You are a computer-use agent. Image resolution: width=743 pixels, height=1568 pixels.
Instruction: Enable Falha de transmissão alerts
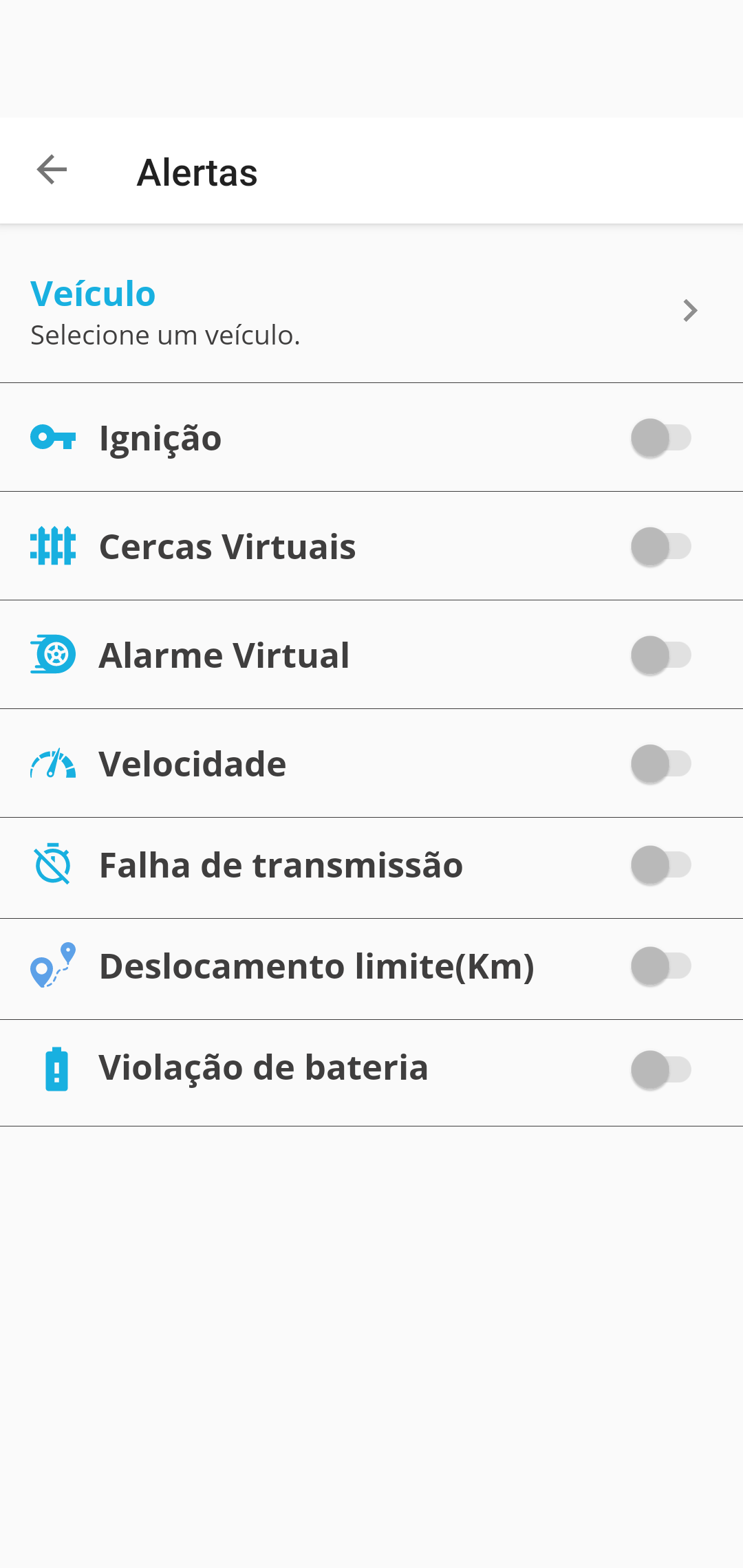coord(661,865)
